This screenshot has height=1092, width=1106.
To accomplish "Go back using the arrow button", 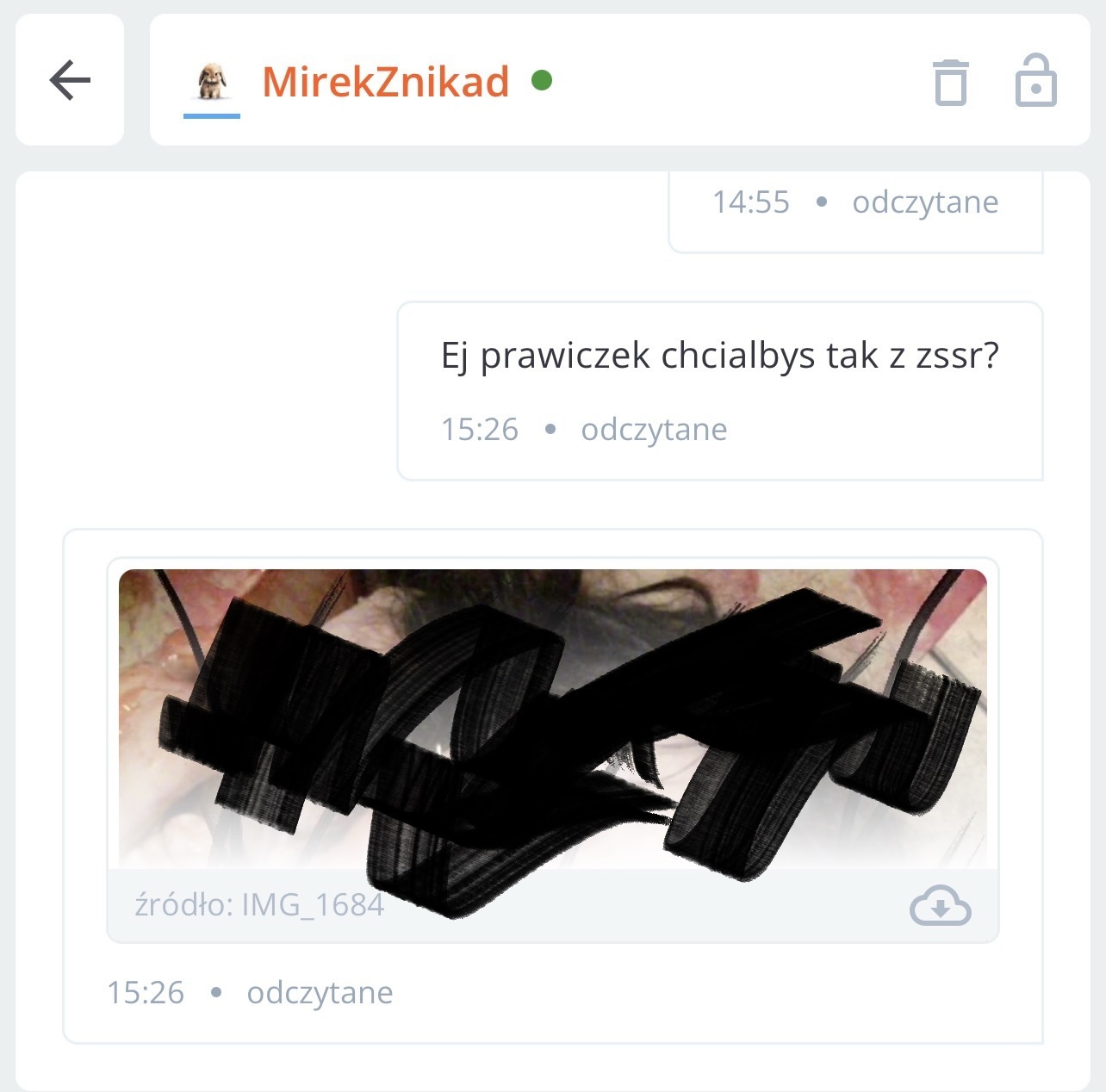I will (70, 80).
